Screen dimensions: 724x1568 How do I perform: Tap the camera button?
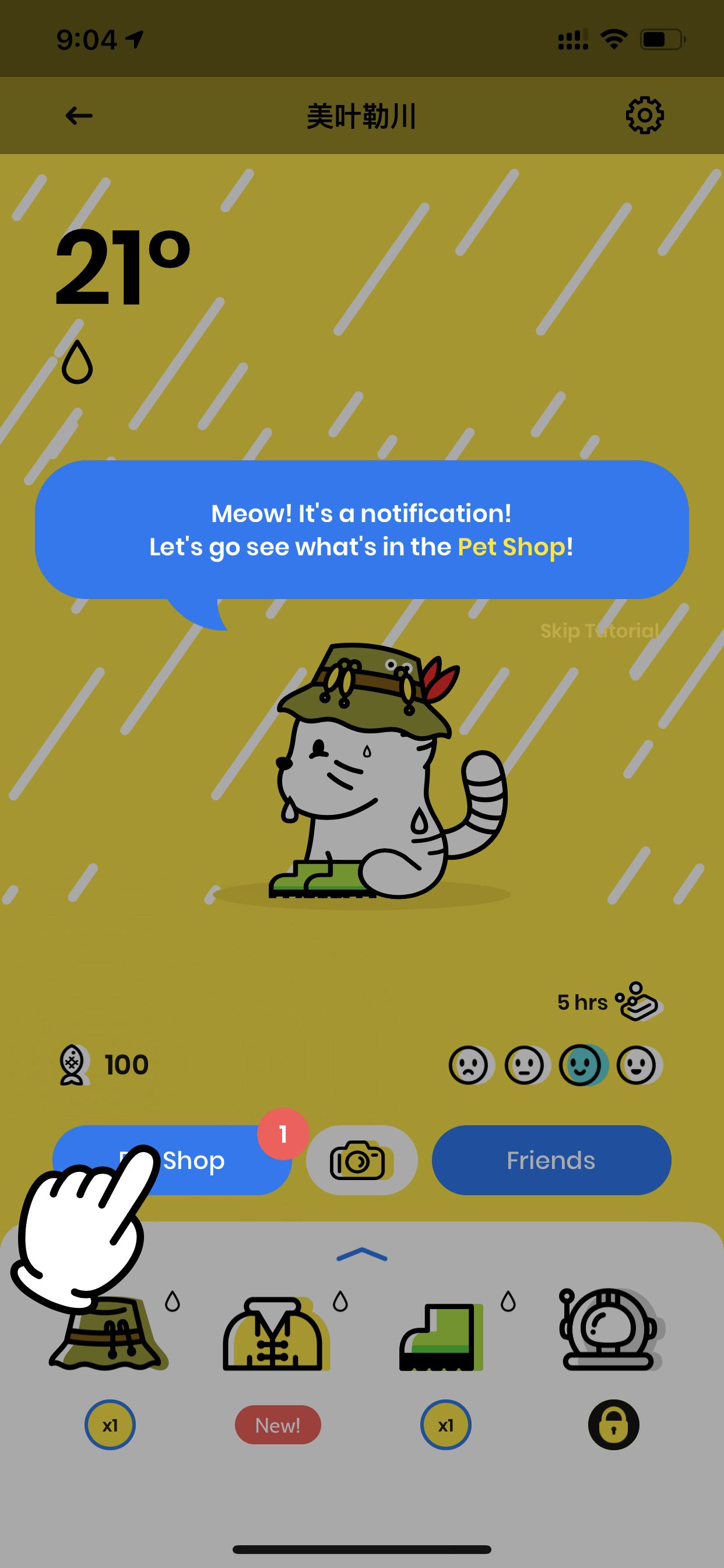pos(361,1160)
